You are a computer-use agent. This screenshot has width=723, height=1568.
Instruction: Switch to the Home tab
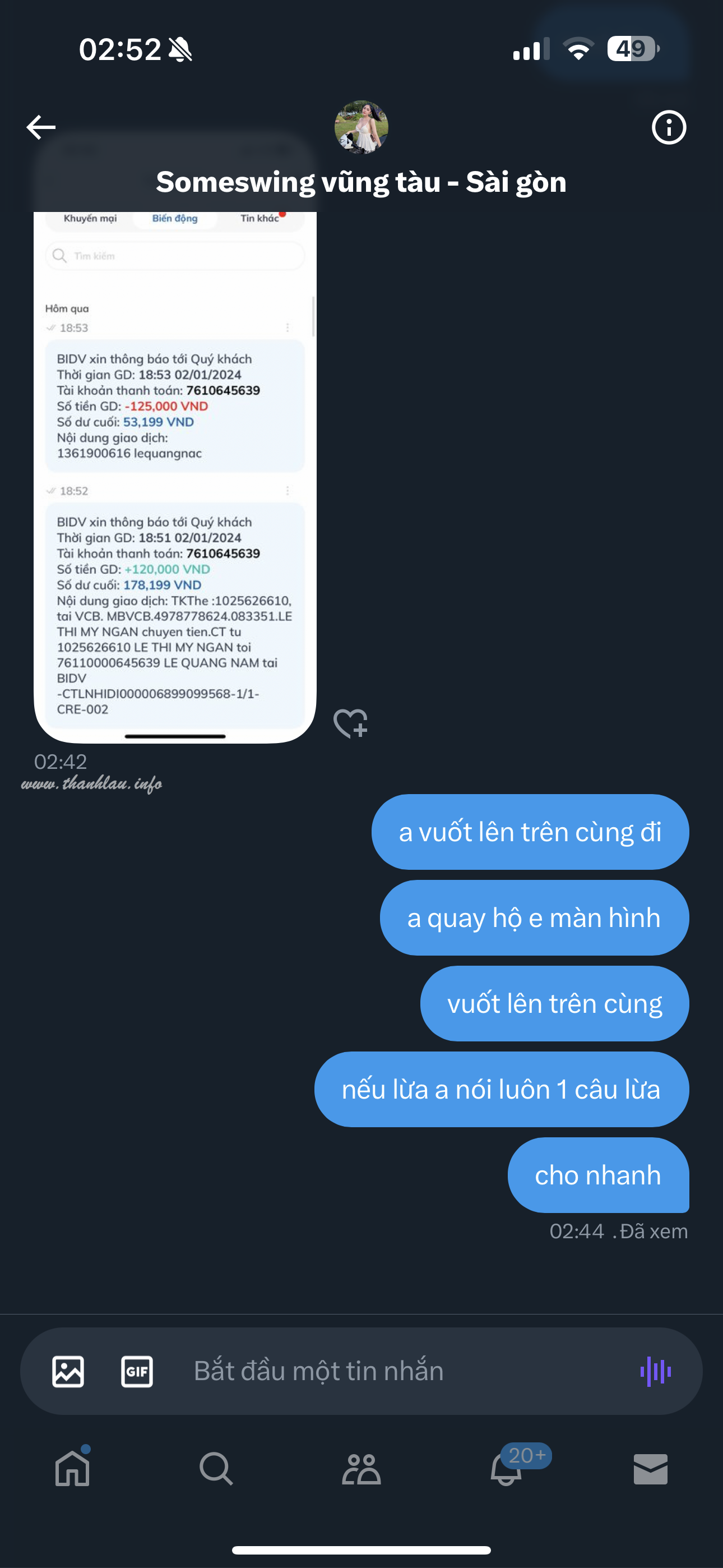pyautogui.click(x=72, y=1468)
